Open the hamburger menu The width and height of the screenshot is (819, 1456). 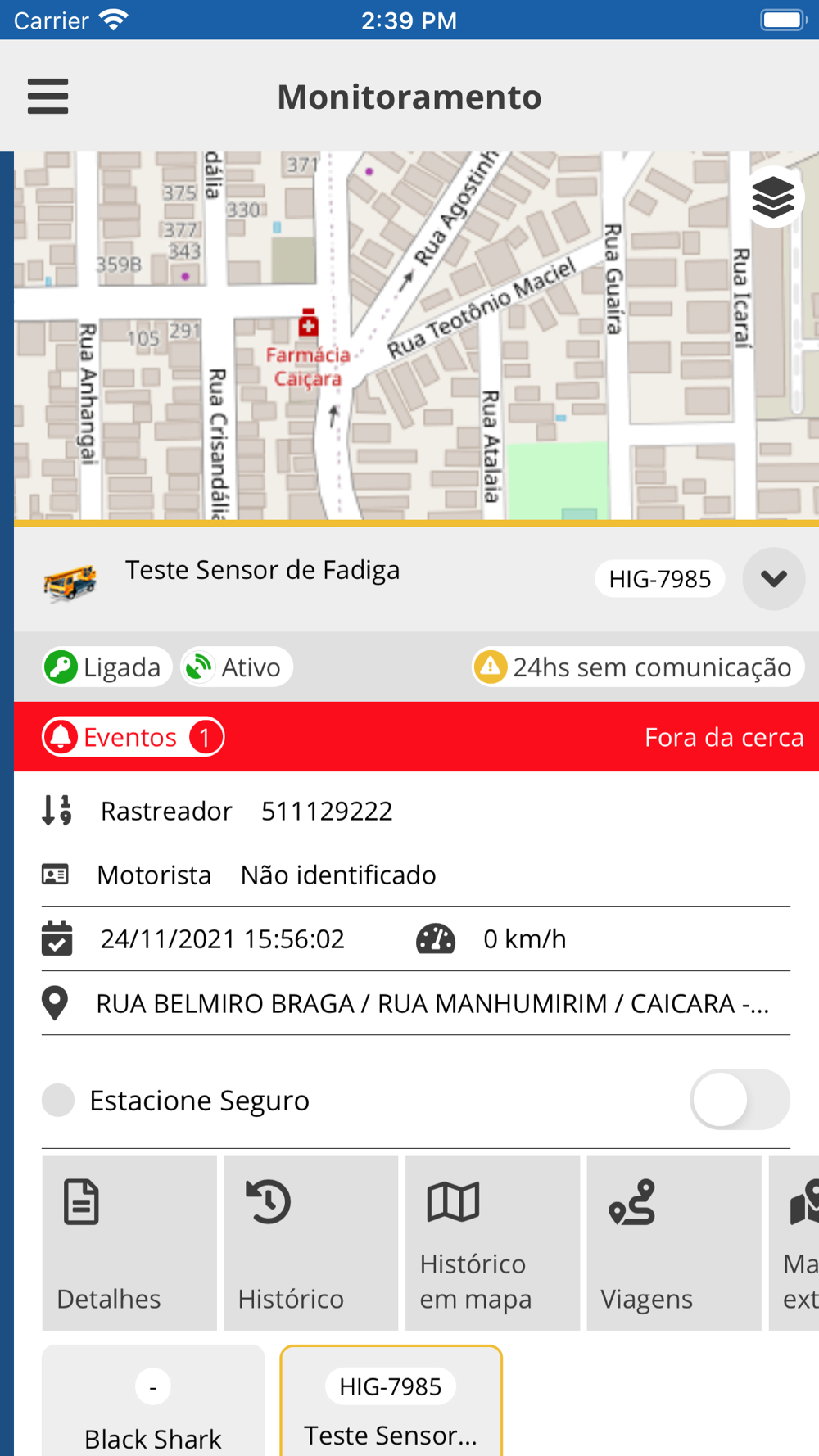(48, 97)
